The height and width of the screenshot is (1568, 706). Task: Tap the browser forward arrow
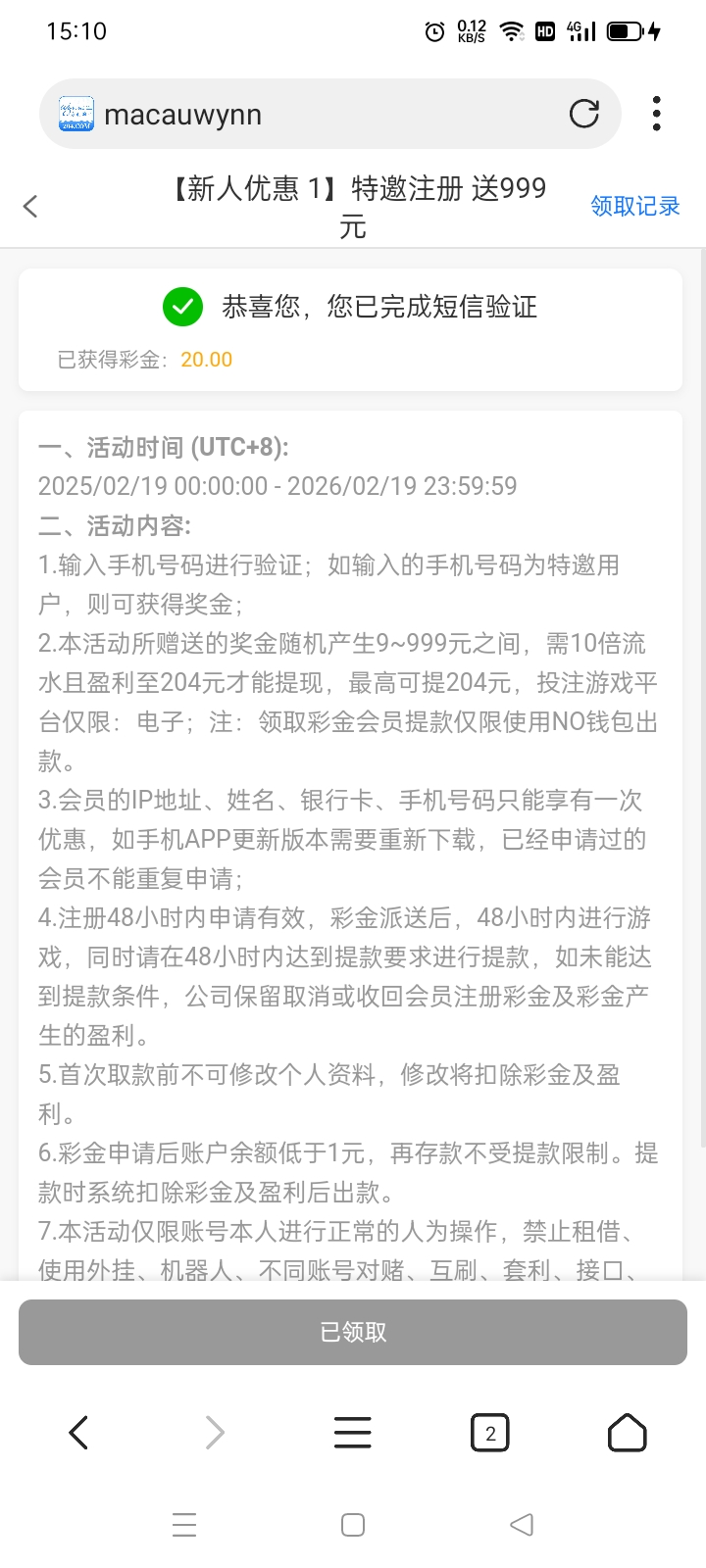[215, 1433]
